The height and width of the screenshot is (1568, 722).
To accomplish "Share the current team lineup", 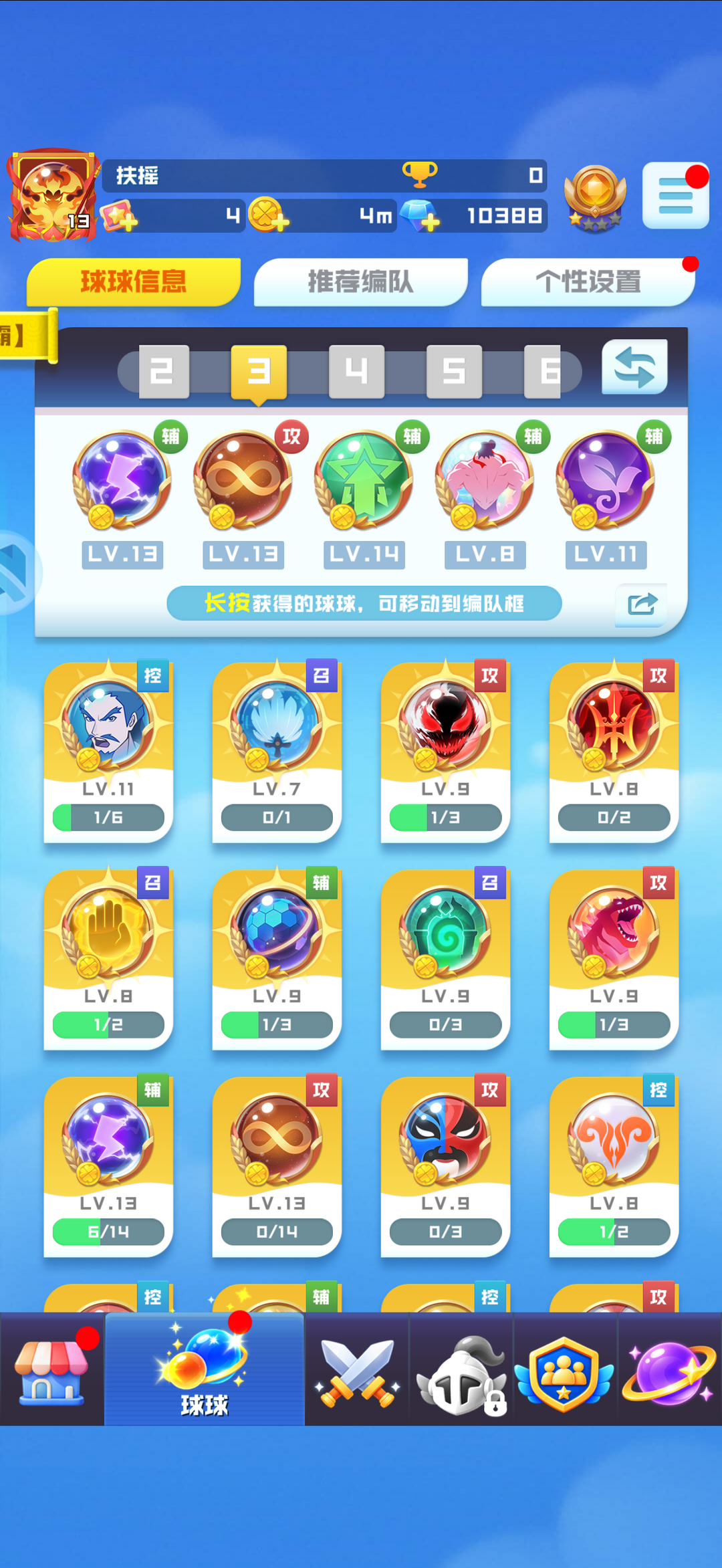I will 642,604.
